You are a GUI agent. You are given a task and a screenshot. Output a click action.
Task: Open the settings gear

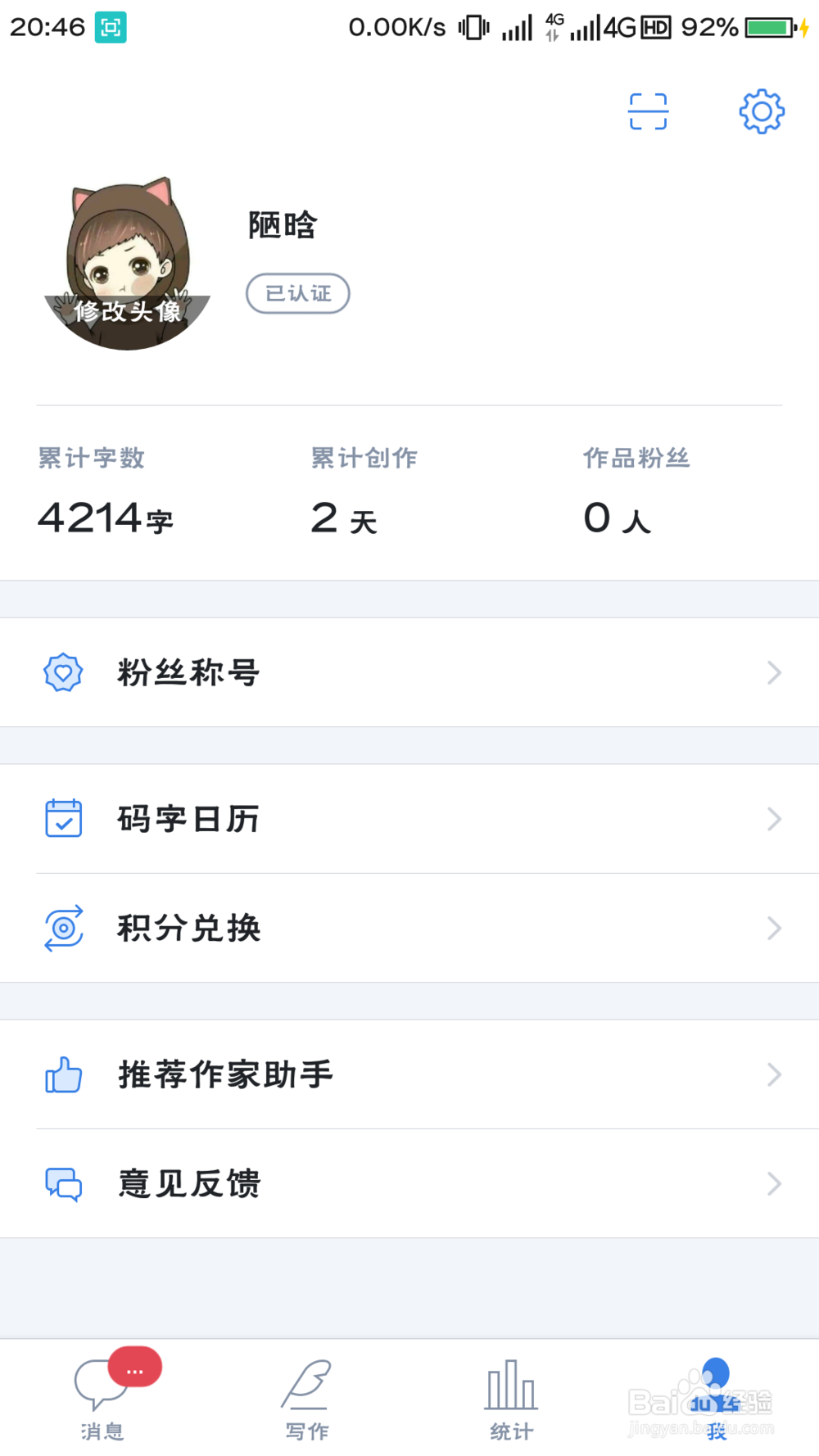click(x=762, y=111)
